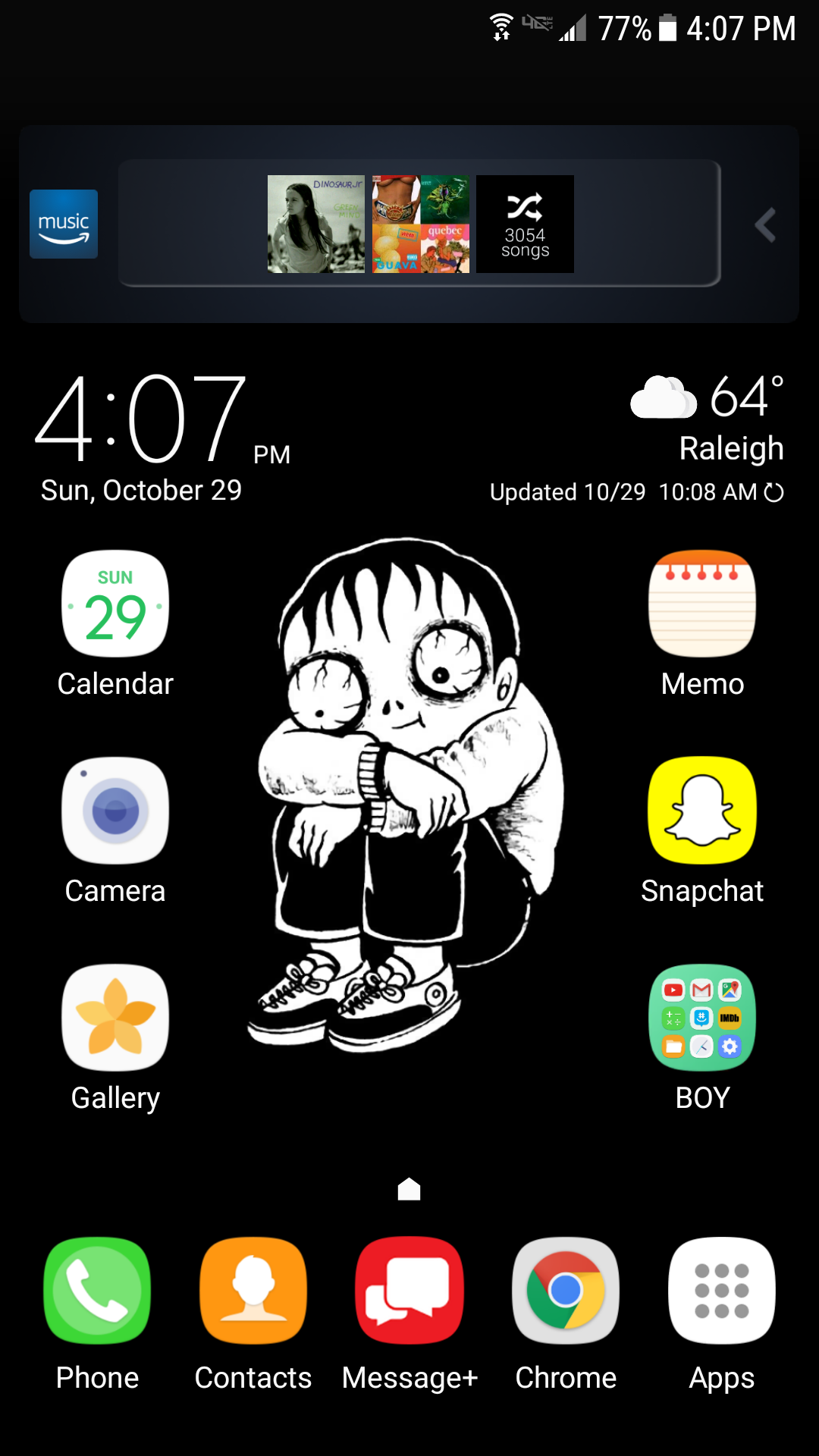Open the Calendar app

coord(115,604)
